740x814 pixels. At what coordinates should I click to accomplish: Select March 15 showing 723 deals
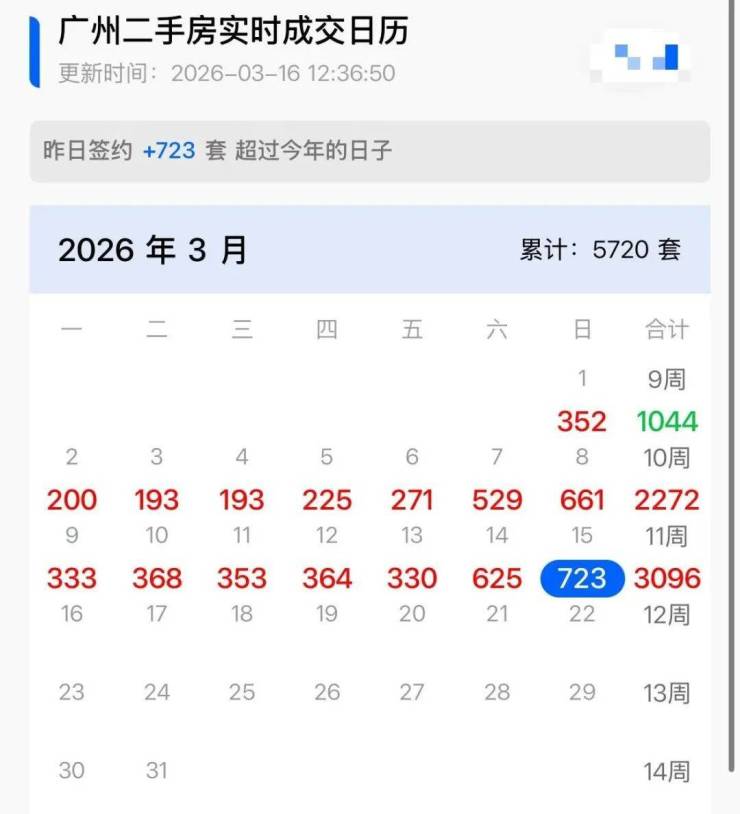[x=582, y=577]
